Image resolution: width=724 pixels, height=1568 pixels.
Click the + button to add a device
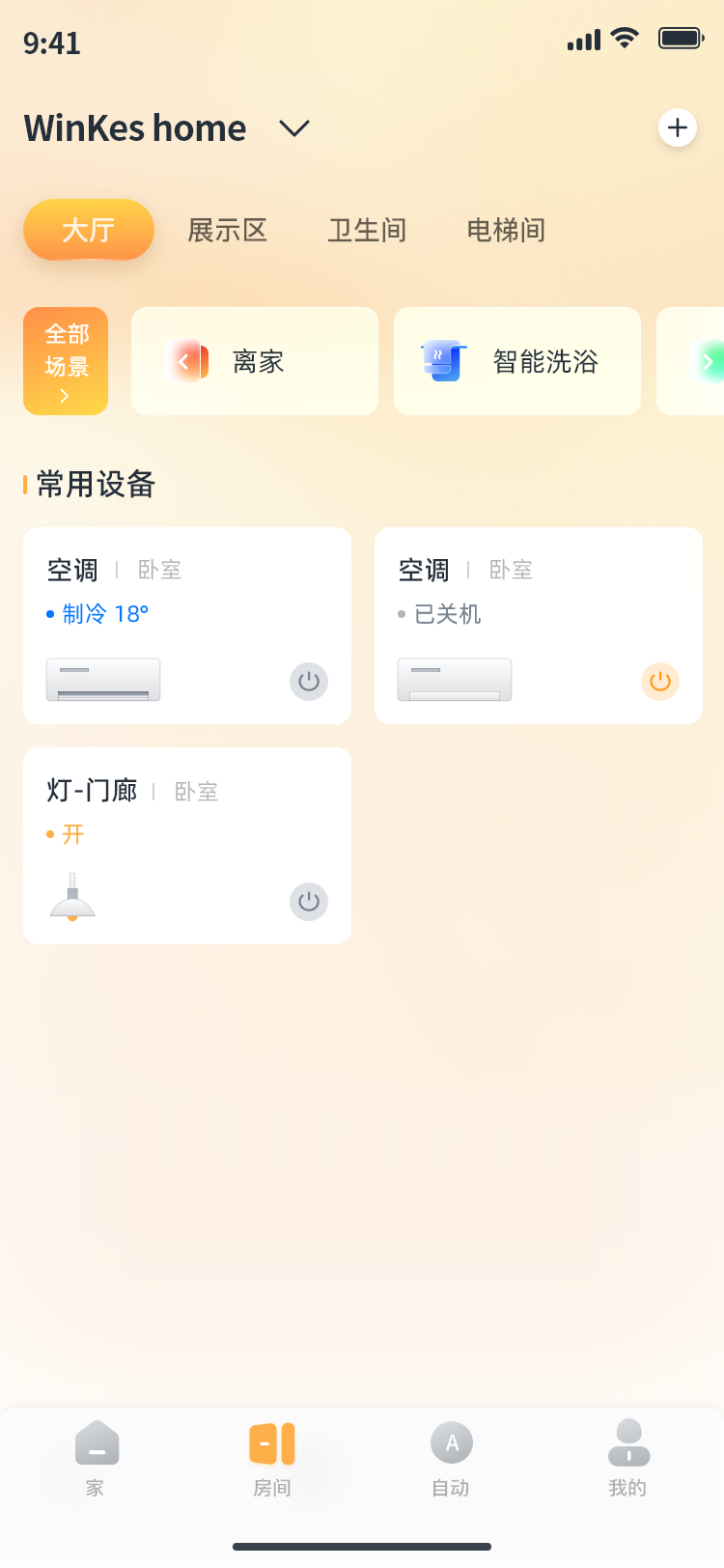point(678,127)
